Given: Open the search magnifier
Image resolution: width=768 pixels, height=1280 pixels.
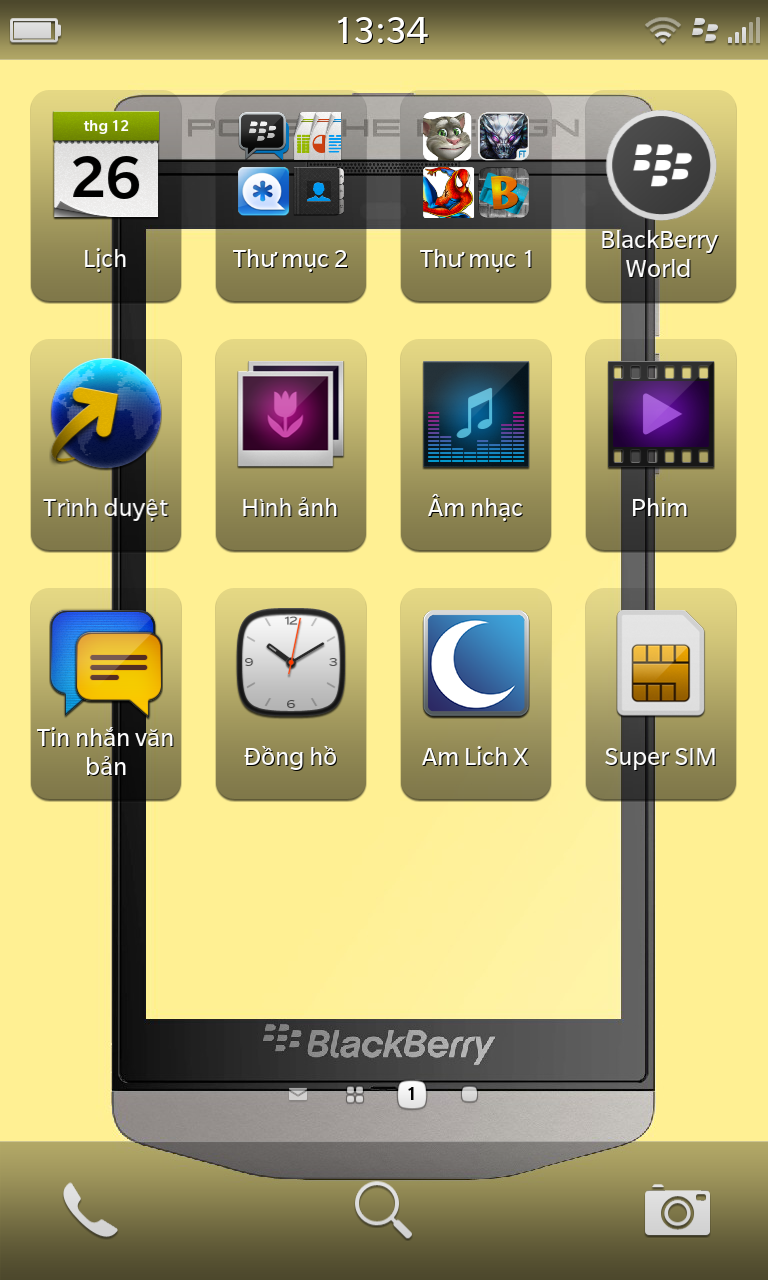Looking at the screenshot, I should (383, 1210).
